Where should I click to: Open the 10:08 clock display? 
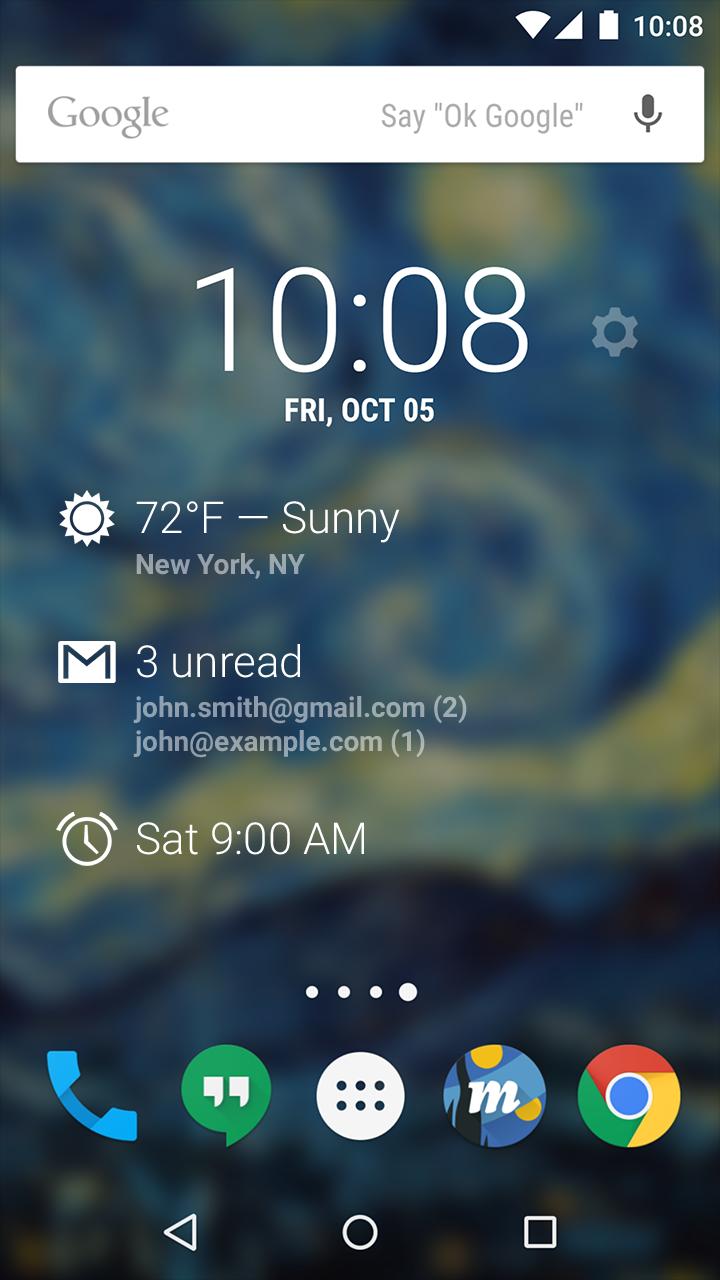pyautogui.click(x=360, y=320)
